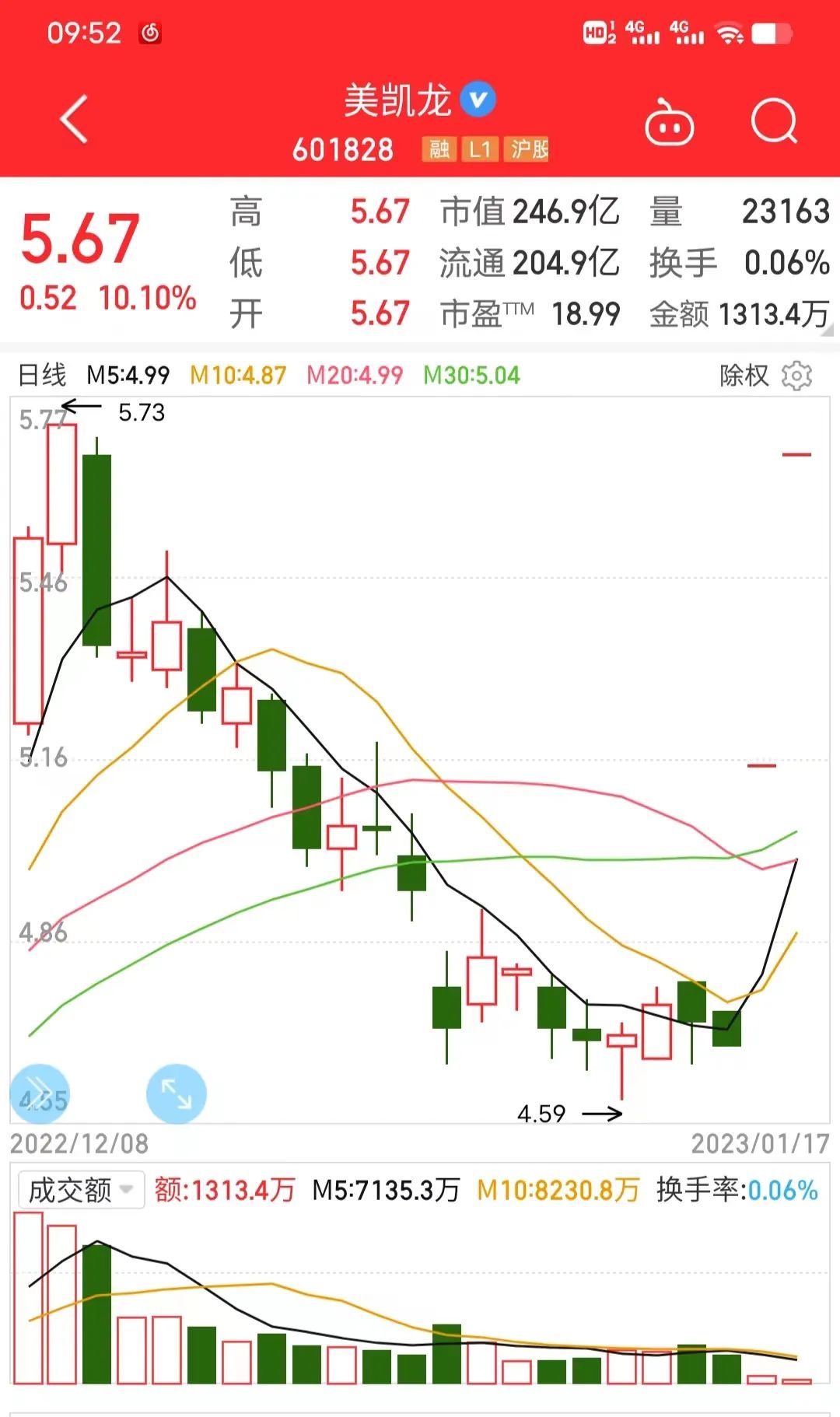
Task: Open stock search magnifier
Action: click(774, 122)
